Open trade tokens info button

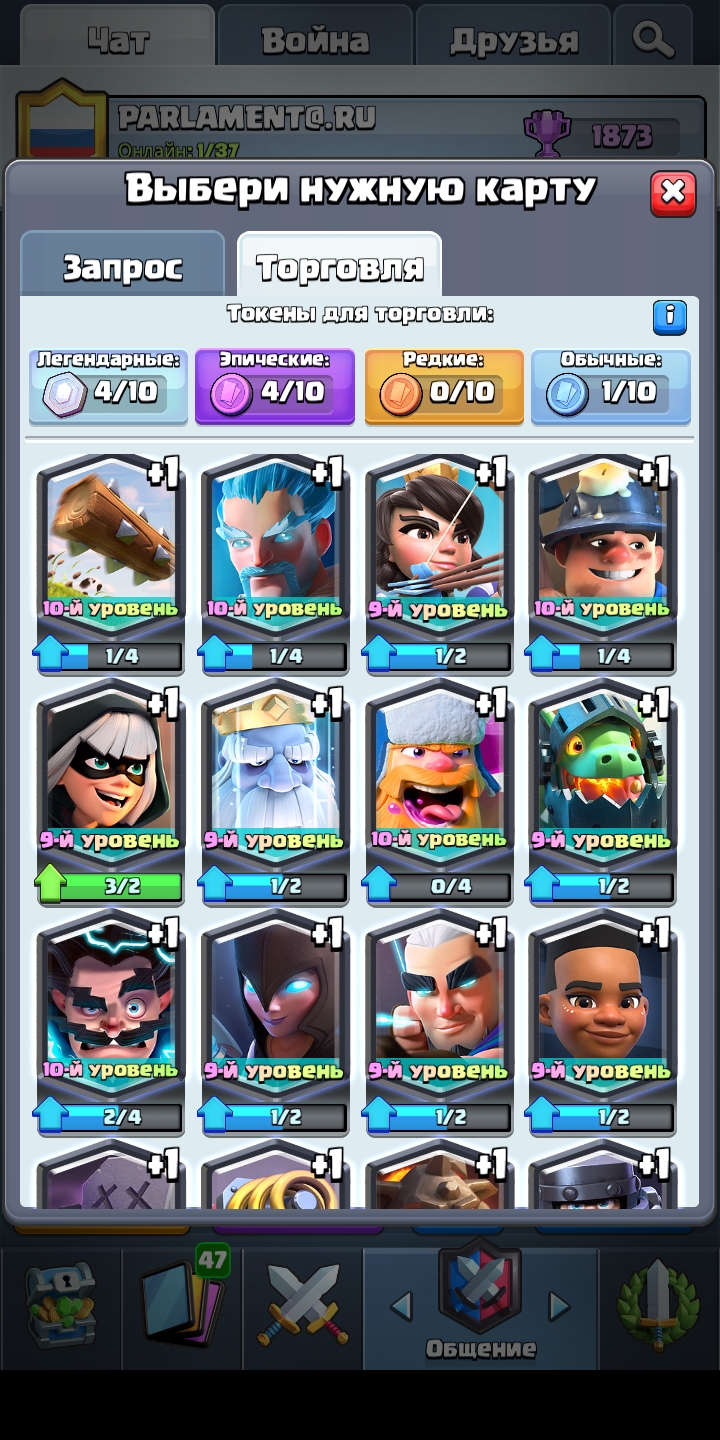click(x=670, y=317)
